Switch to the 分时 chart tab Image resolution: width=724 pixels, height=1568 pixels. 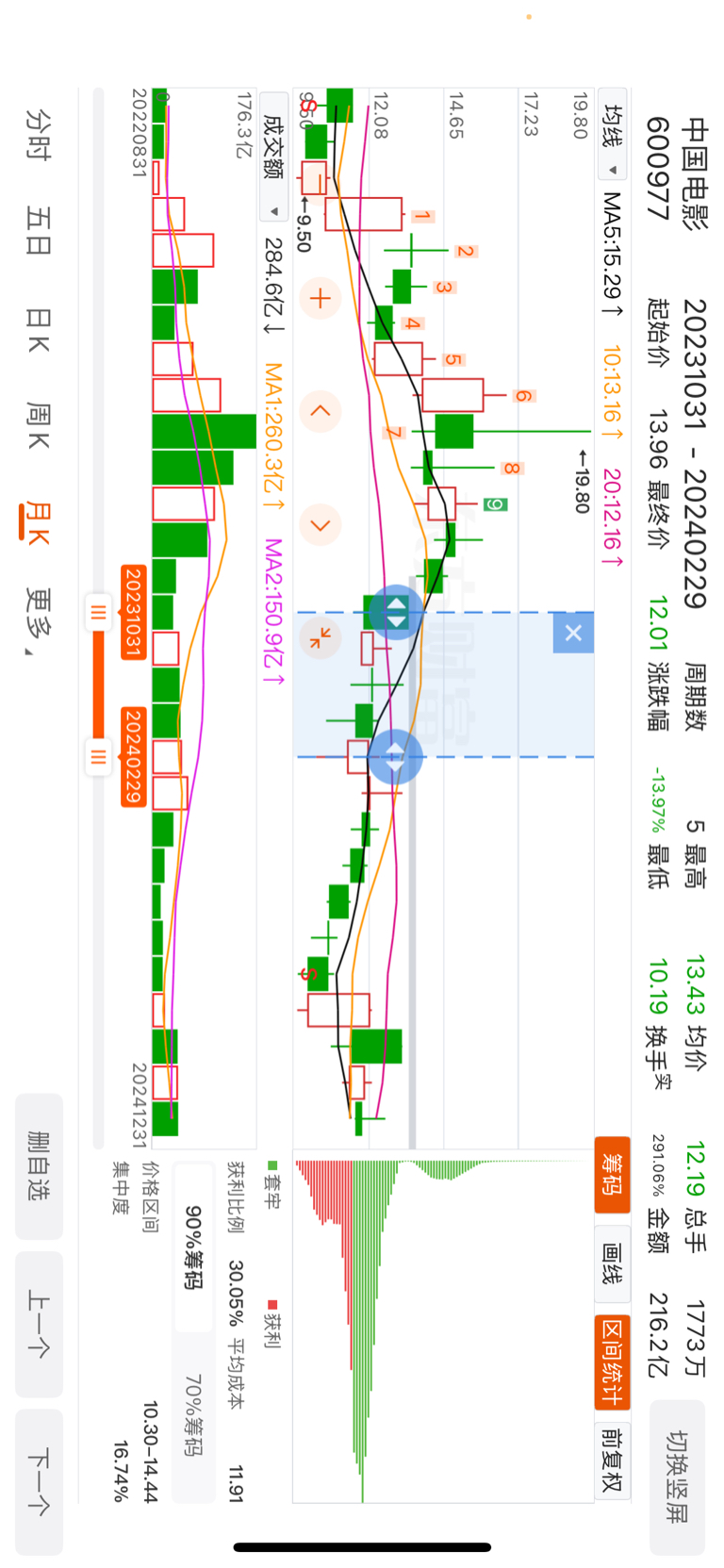[x=39, y=134]
